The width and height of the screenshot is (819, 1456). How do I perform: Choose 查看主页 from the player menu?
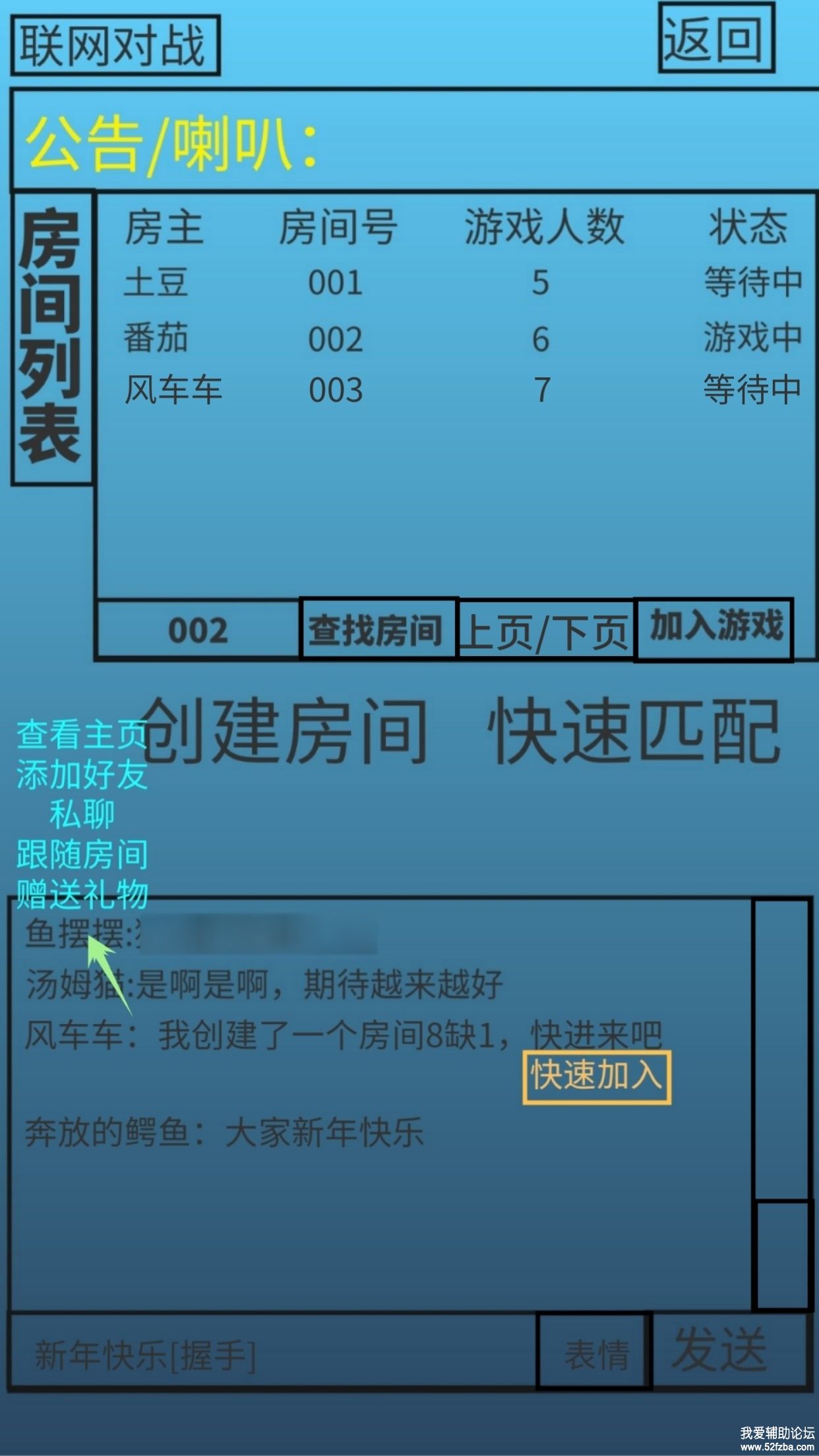click(82, 735)
